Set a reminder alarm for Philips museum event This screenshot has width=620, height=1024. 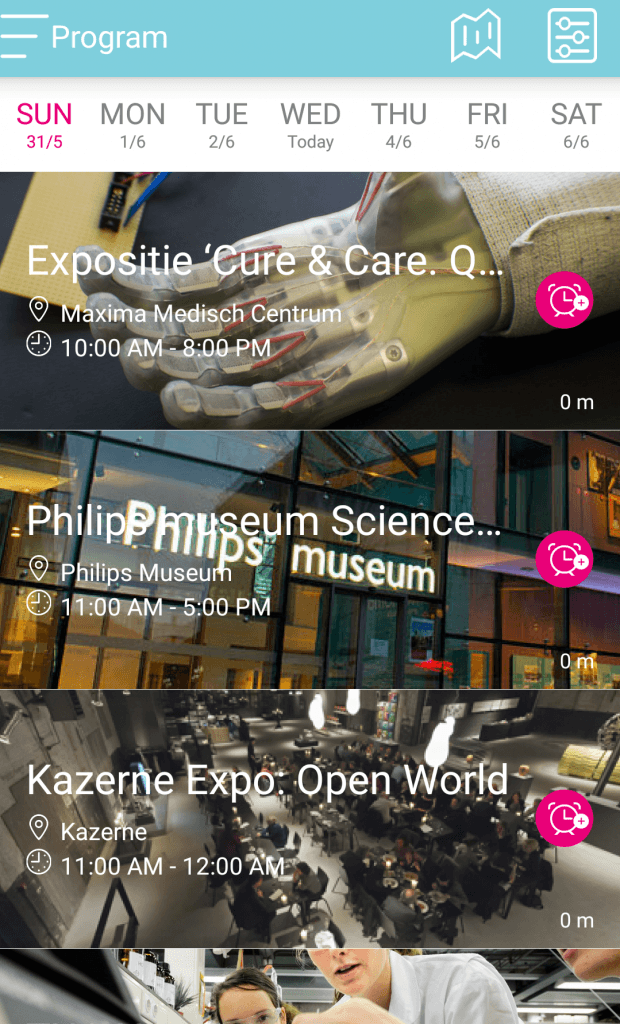pos(565,558)
